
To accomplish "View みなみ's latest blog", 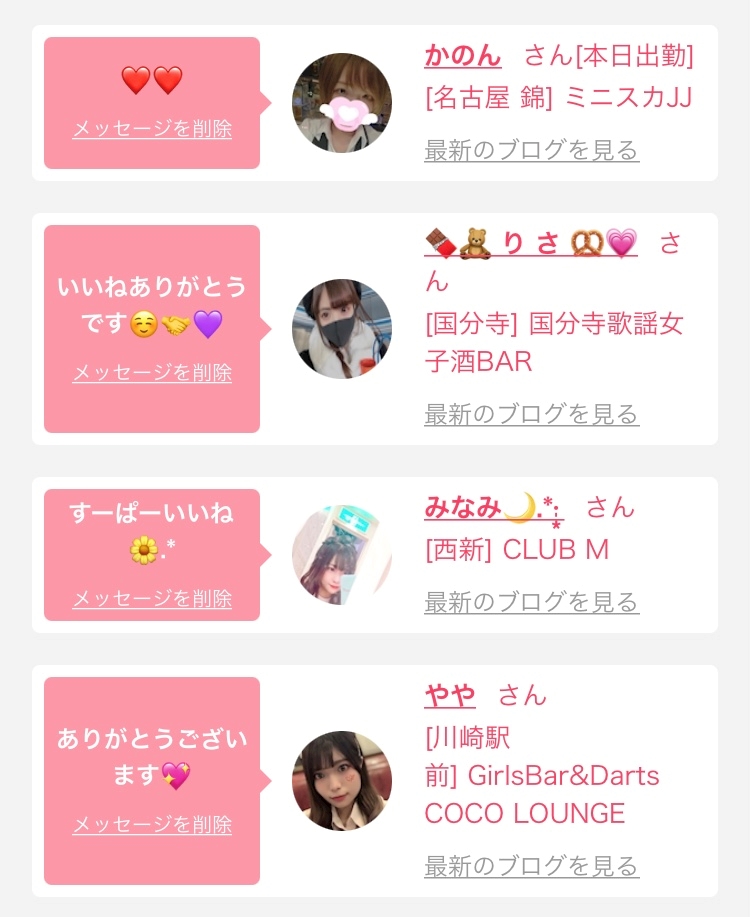I will pyautogui.click(x=531, y=602).
